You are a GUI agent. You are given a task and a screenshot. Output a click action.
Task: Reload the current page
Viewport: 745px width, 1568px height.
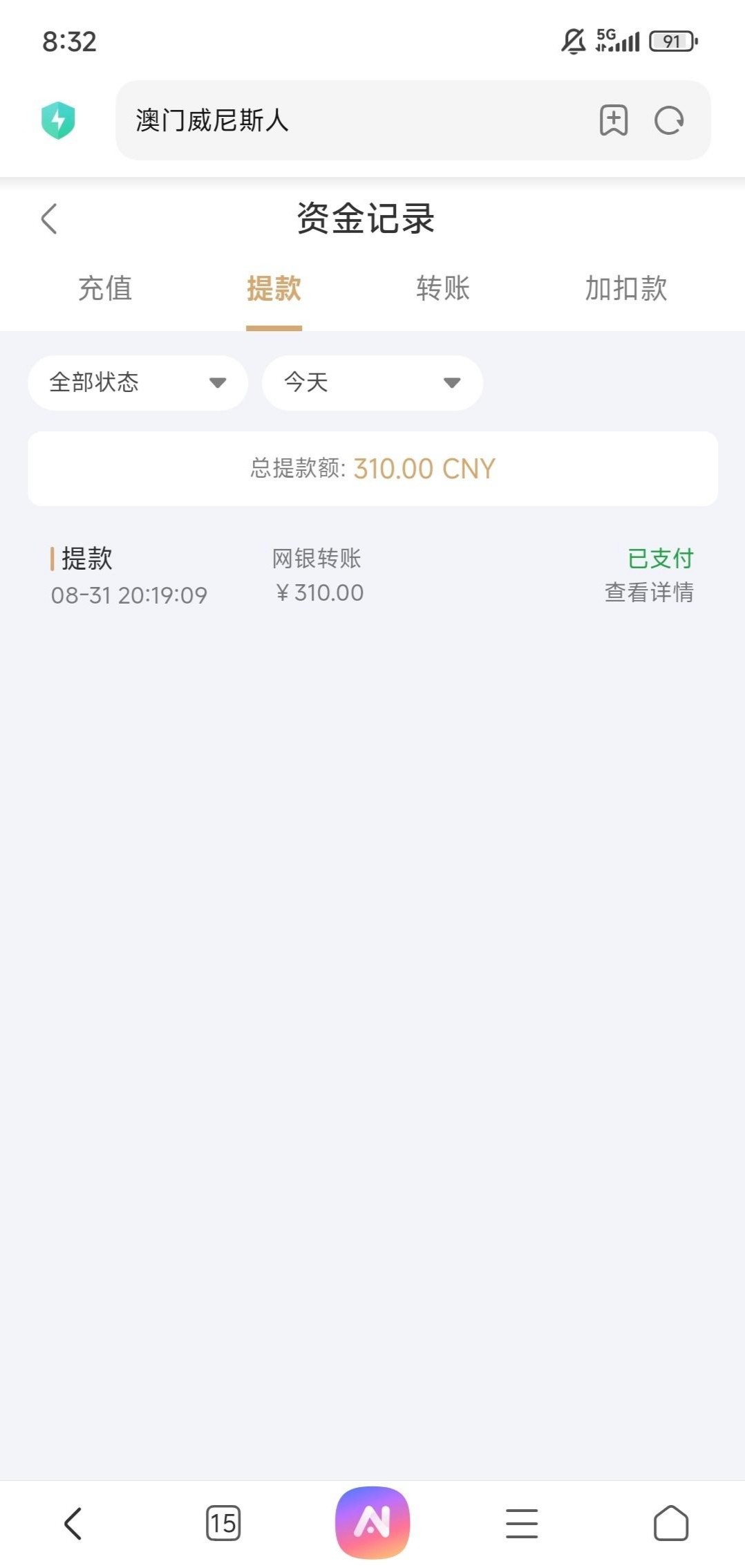click(x=669, y=120)
